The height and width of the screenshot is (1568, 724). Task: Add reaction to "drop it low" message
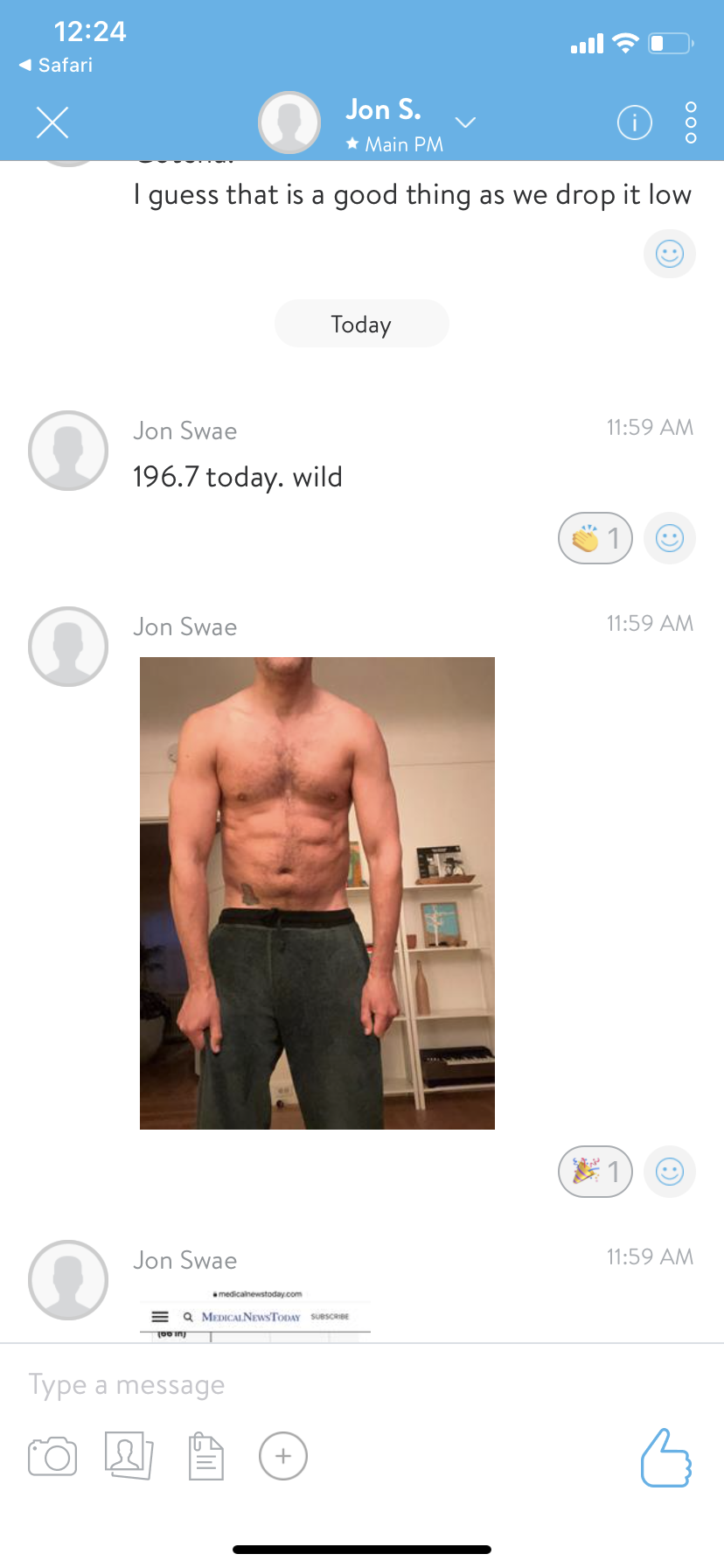669,254
